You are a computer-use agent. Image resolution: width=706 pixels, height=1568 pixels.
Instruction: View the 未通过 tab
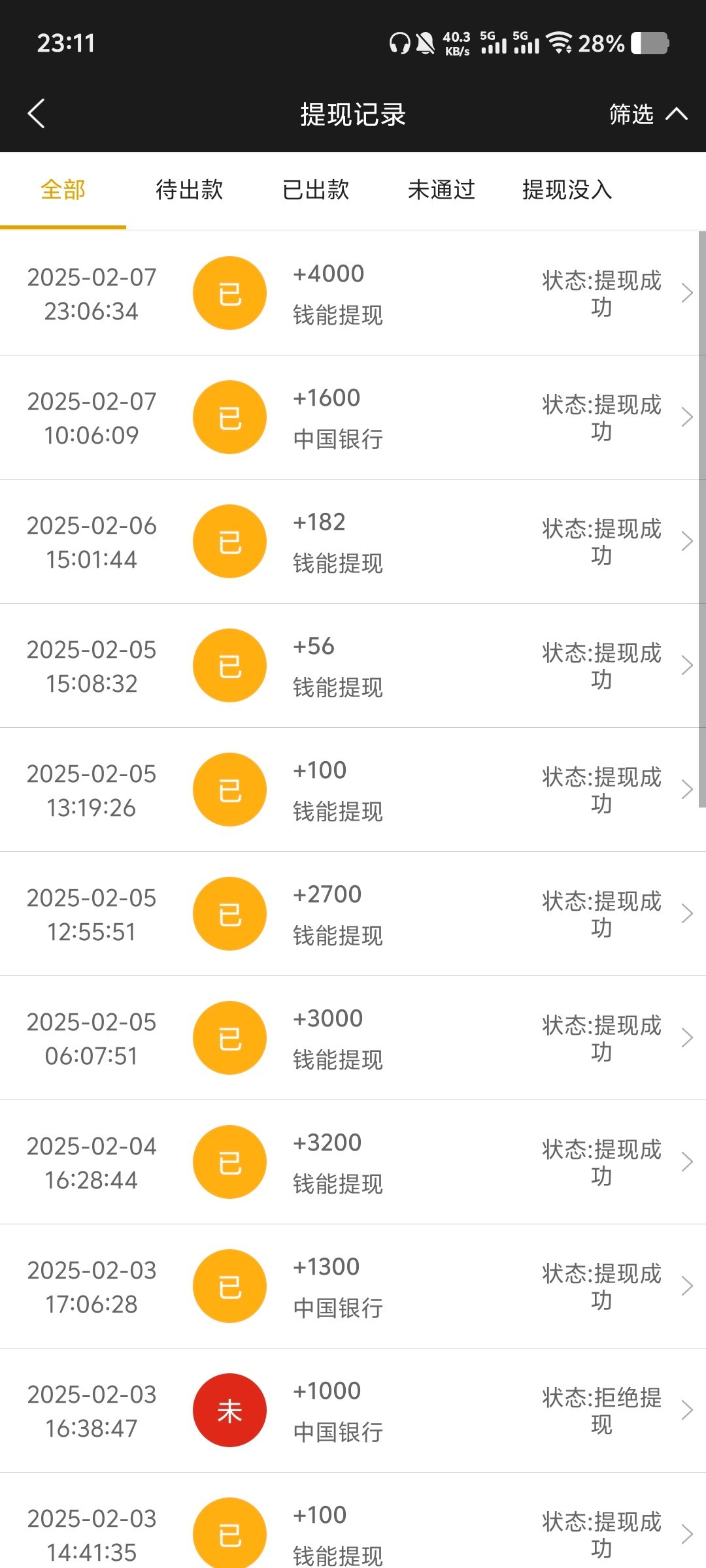tap(441, 190)
